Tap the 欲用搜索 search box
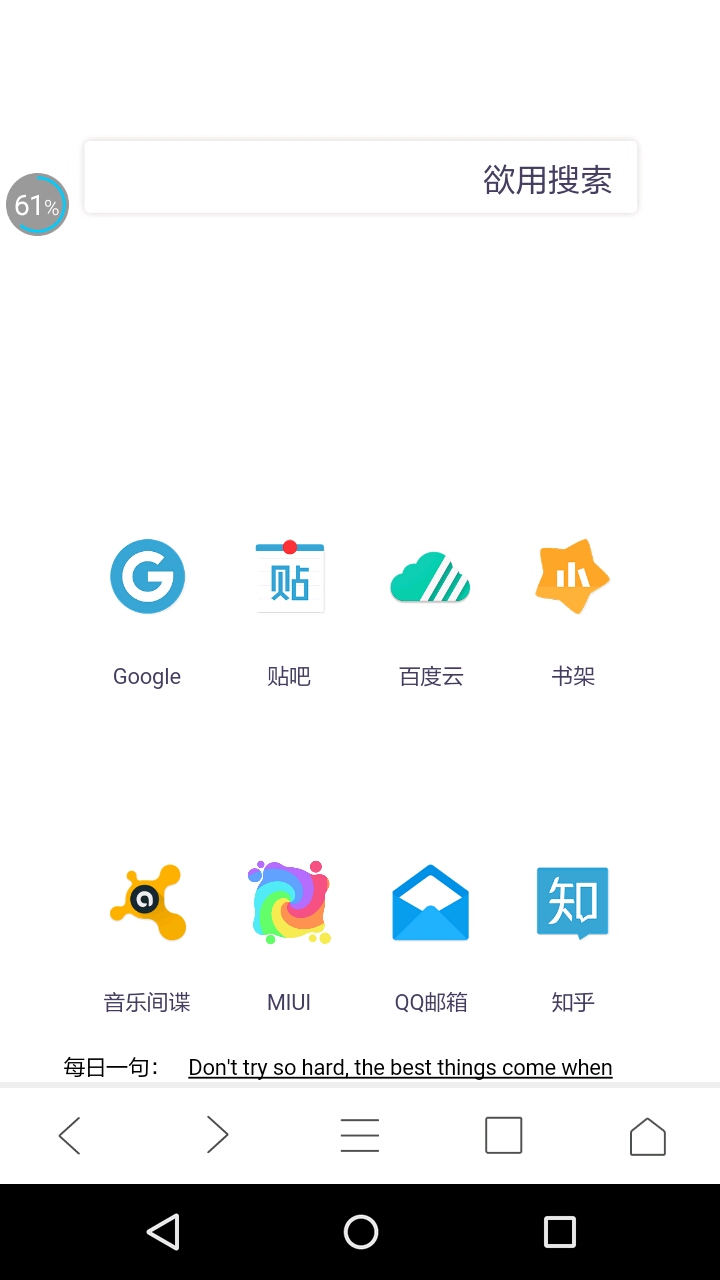720x1280 pixels. pos(361,178)
